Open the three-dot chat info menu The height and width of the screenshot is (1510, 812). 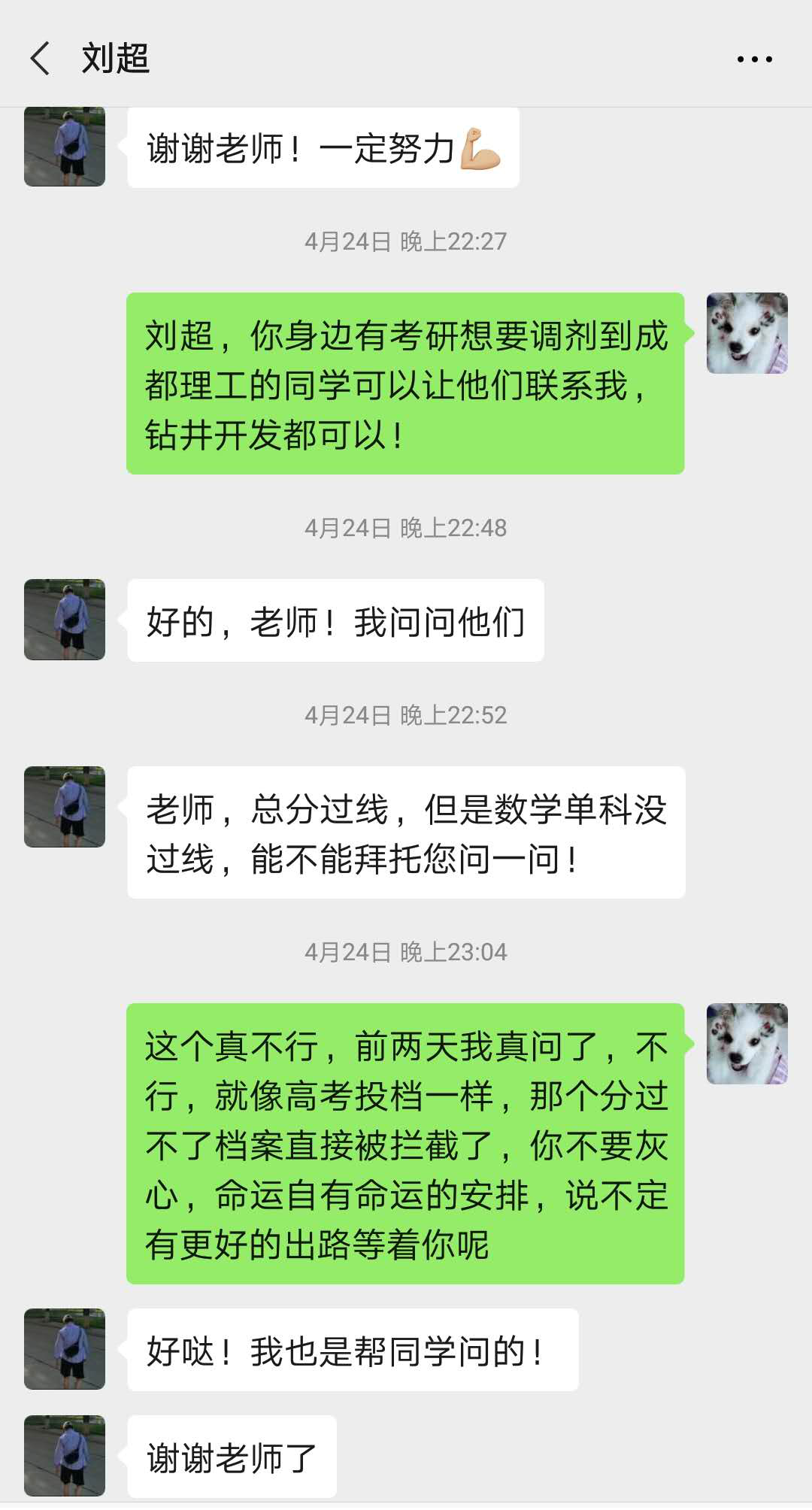click(x=754, y=59)
